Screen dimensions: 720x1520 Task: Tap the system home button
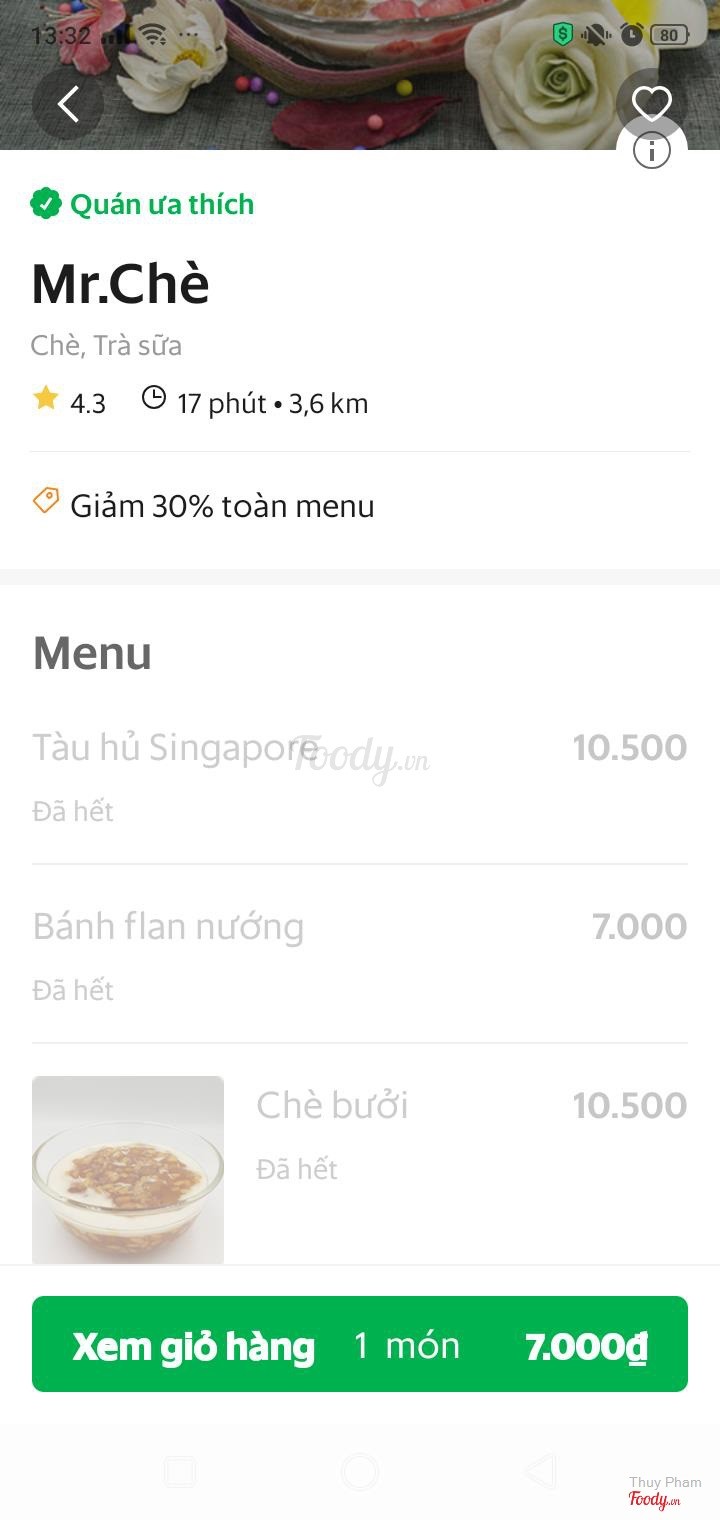[x=360, y=1472]
